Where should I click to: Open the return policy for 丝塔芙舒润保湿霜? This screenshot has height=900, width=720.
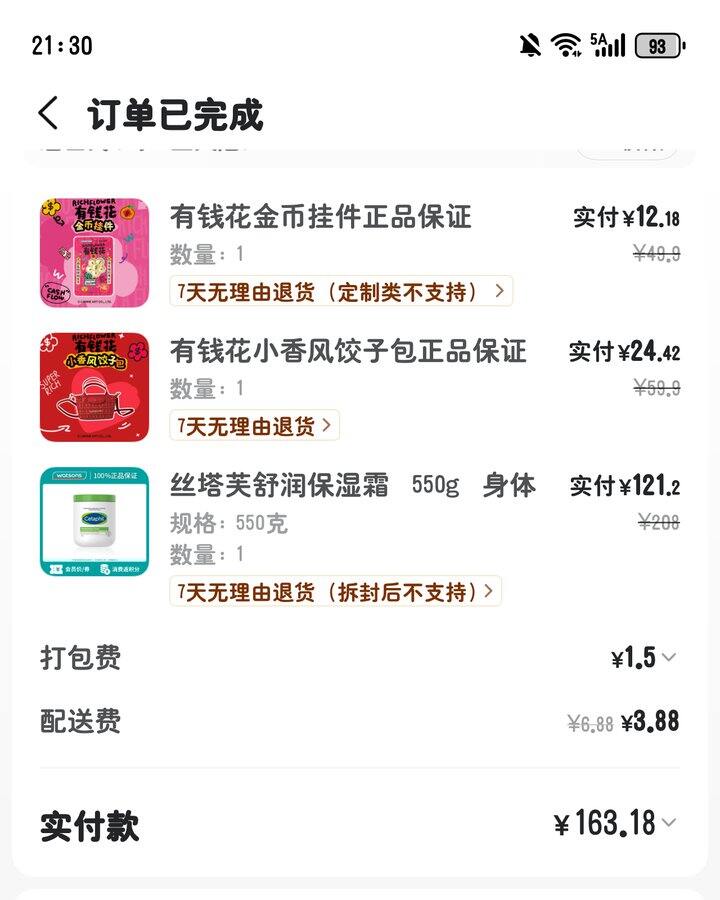(x=335, y=592)
